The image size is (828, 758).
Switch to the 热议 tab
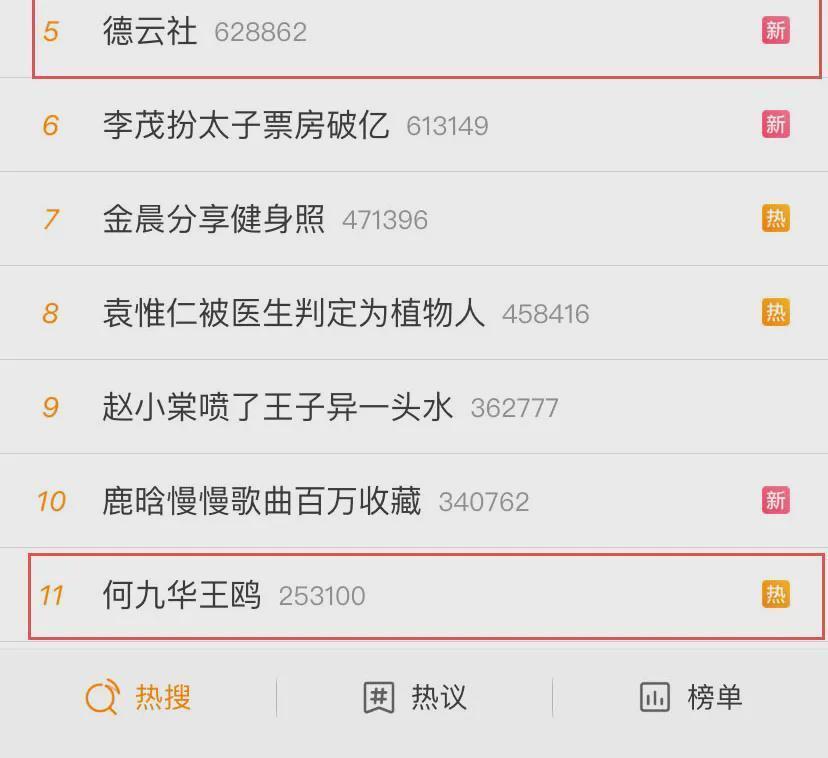click(414, 697)
